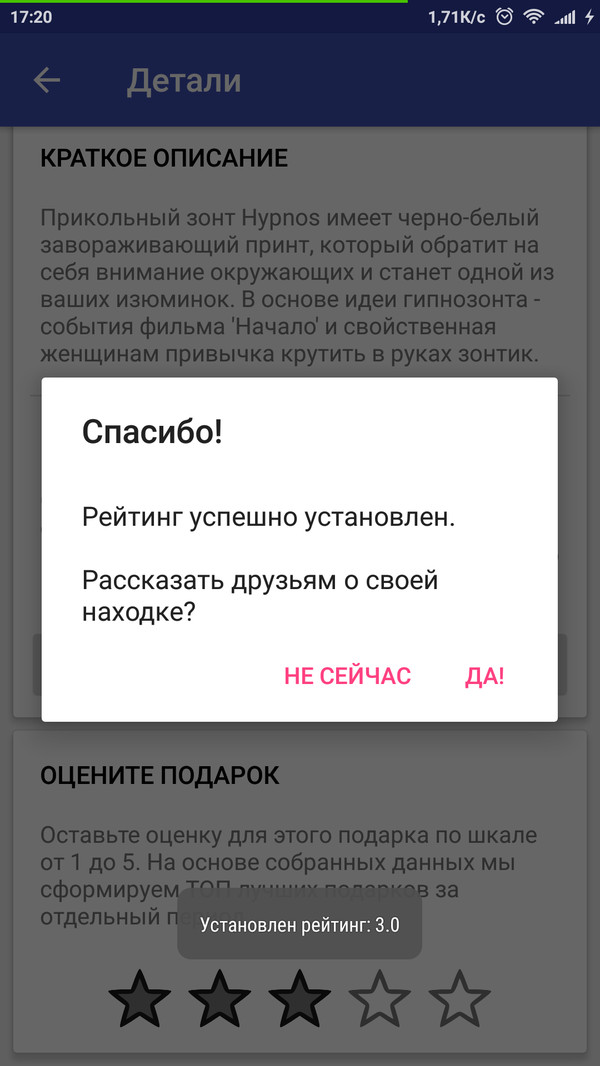Choose НЕ СЕЙЧАС to dismiss dialog
This screenshot has height=1066, width=600.
coord(347,676)
